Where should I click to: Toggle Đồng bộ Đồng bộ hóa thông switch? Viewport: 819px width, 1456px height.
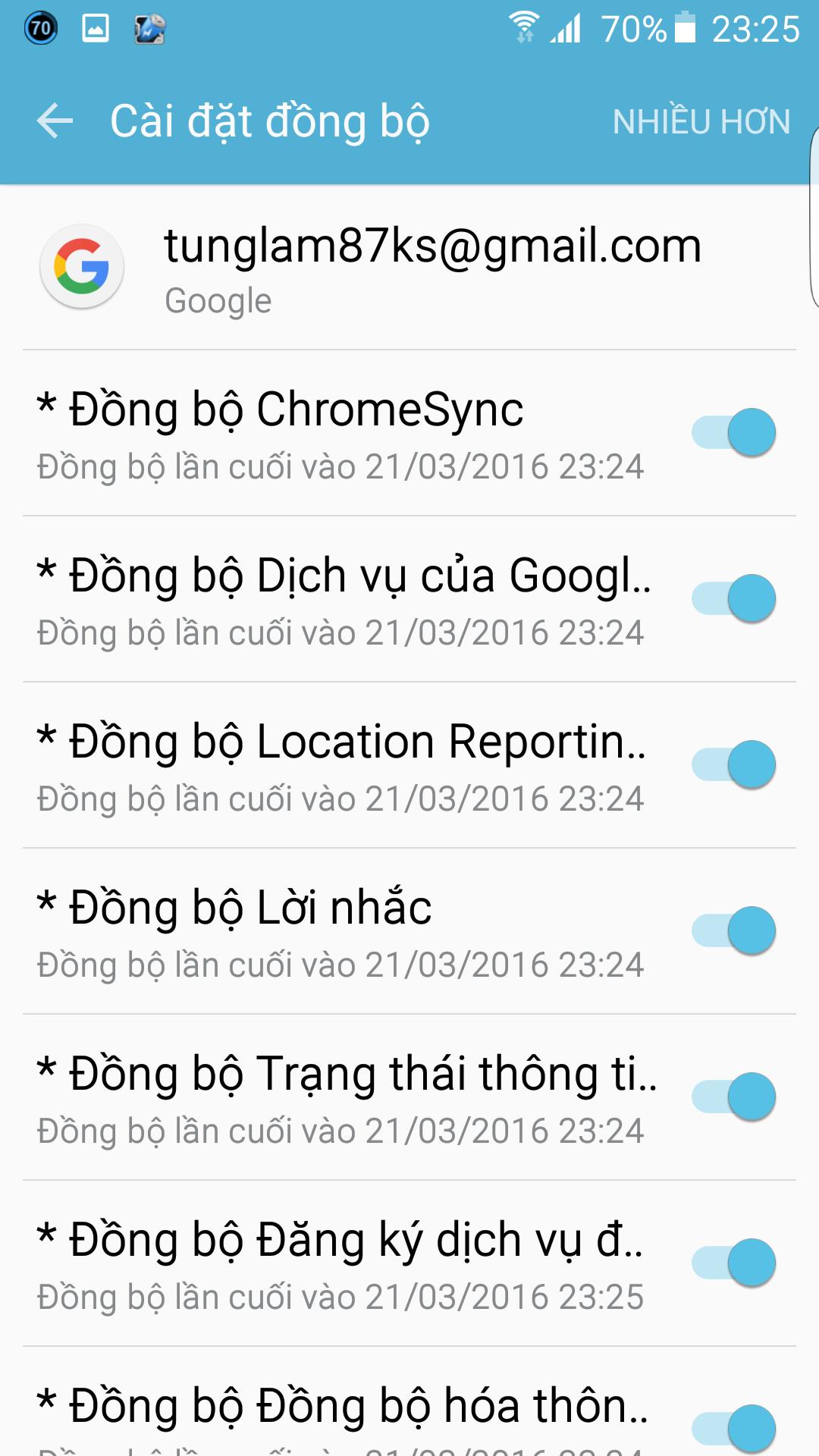734,1429
